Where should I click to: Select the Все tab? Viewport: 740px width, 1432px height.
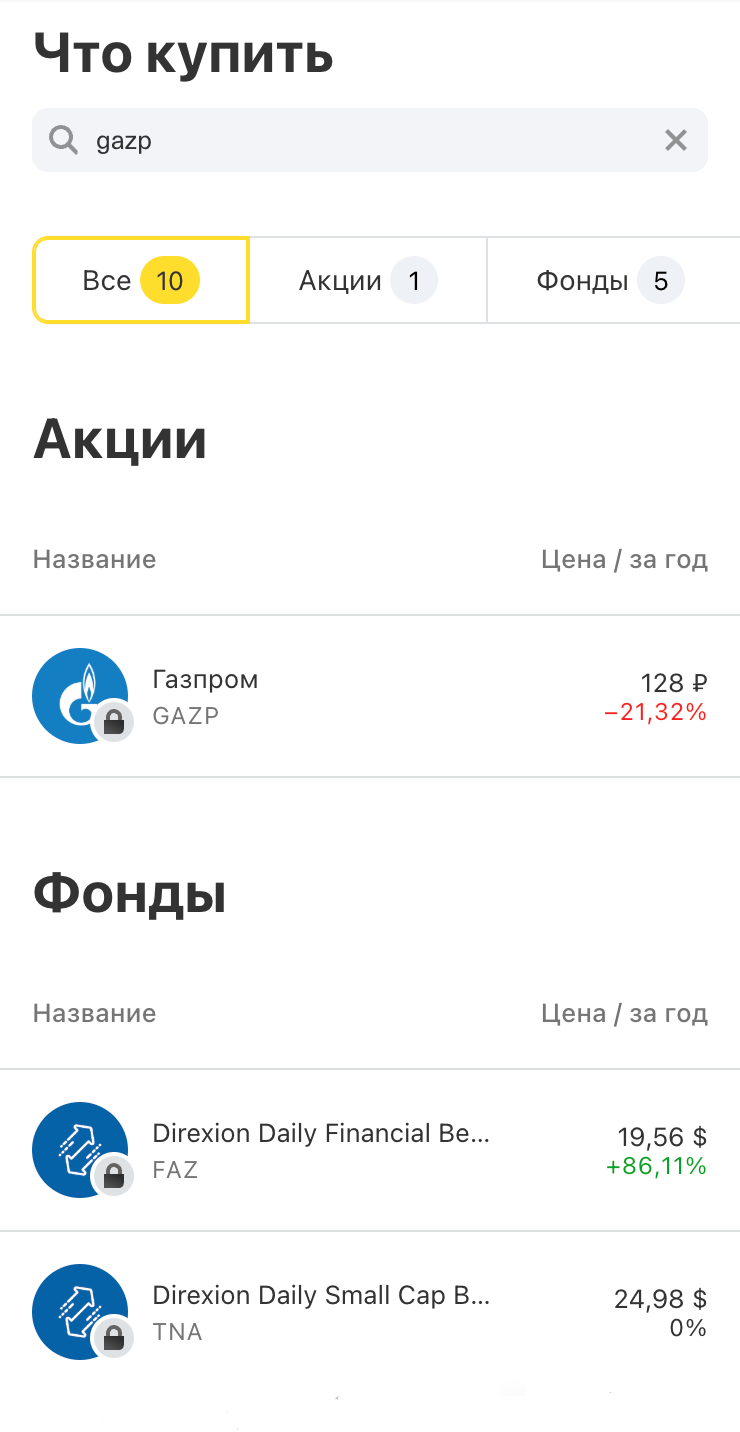click(141, 280)
